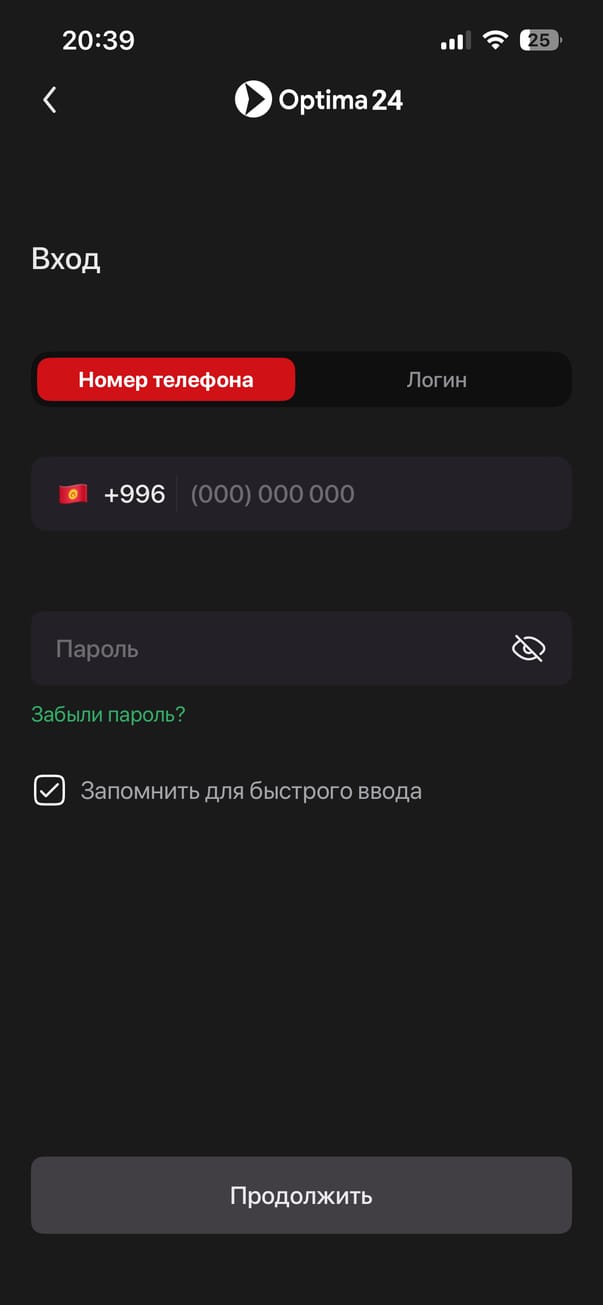This screenshot has height=1305, width=603.
Task: Go back using the top arrow
Action: tap(50, 100)
